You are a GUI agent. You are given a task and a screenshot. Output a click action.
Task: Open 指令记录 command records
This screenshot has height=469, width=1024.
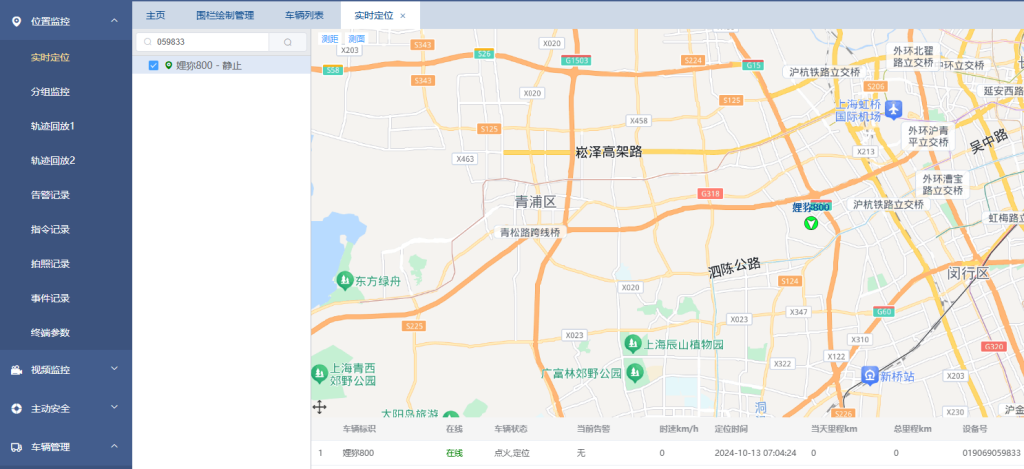click(x=50, y=229)
